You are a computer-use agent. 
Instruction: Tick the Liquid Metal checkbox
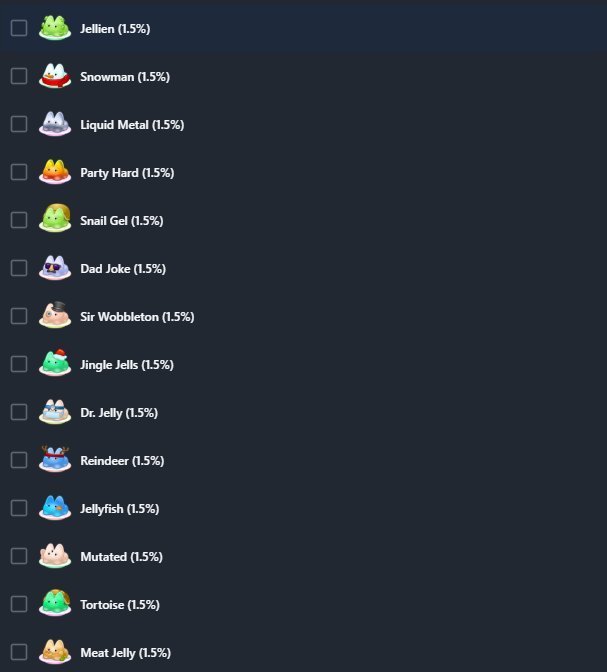(19, 124)
